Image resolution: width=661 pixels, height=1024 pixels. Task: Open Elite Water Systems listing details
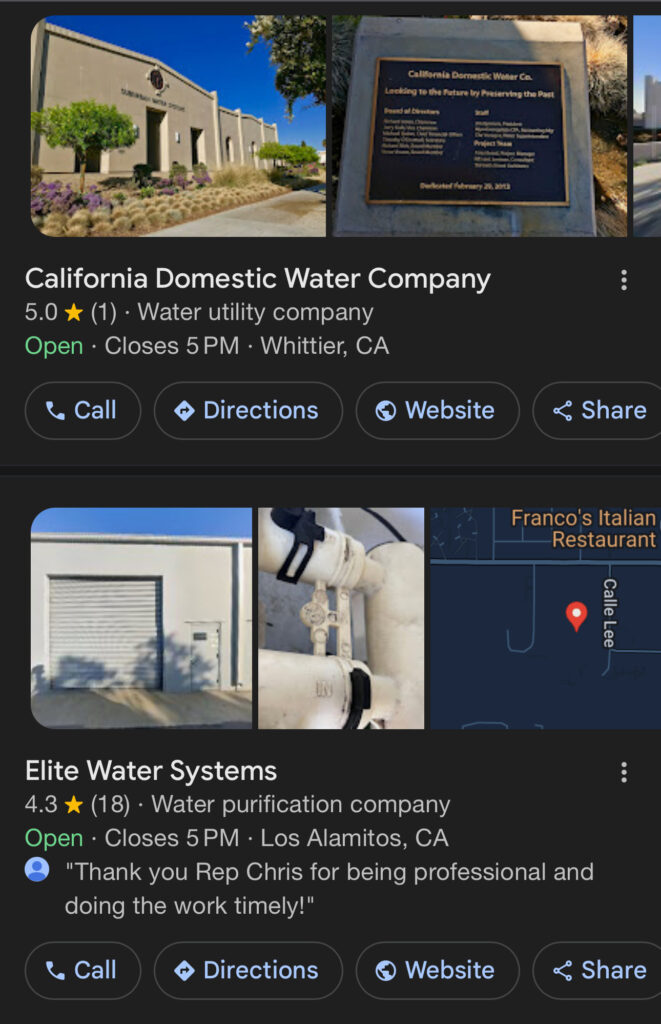pyautogui.click(x=151, y=771)
